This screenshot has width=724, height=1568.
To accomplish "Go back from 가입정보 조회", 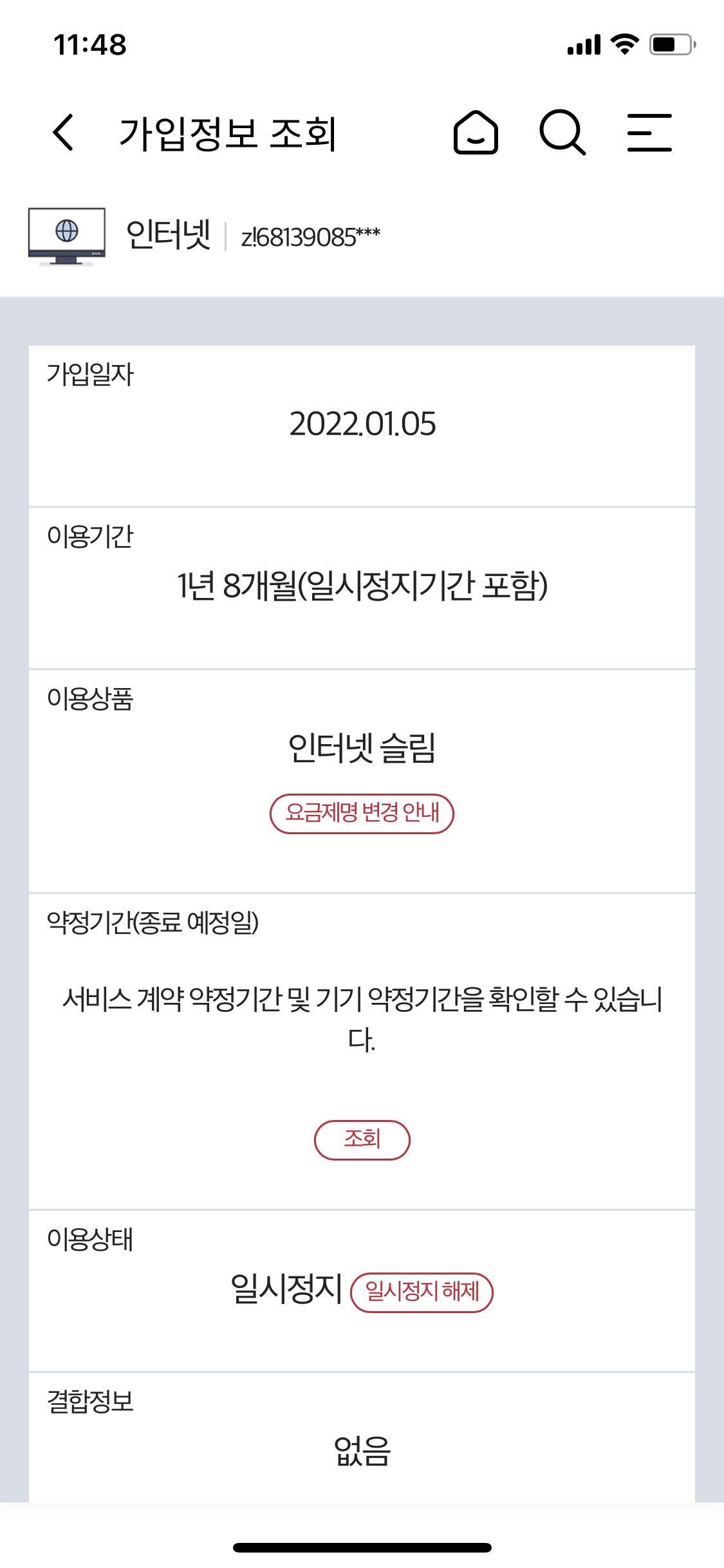I will click(x=63, y=133).
